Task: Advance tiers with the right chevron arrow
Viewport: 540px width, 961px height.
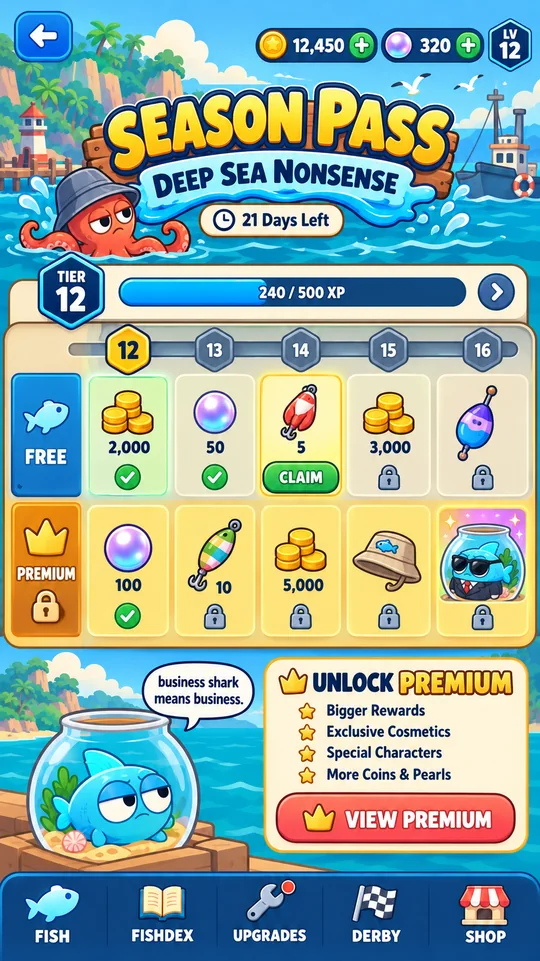Action: point(496,293)
